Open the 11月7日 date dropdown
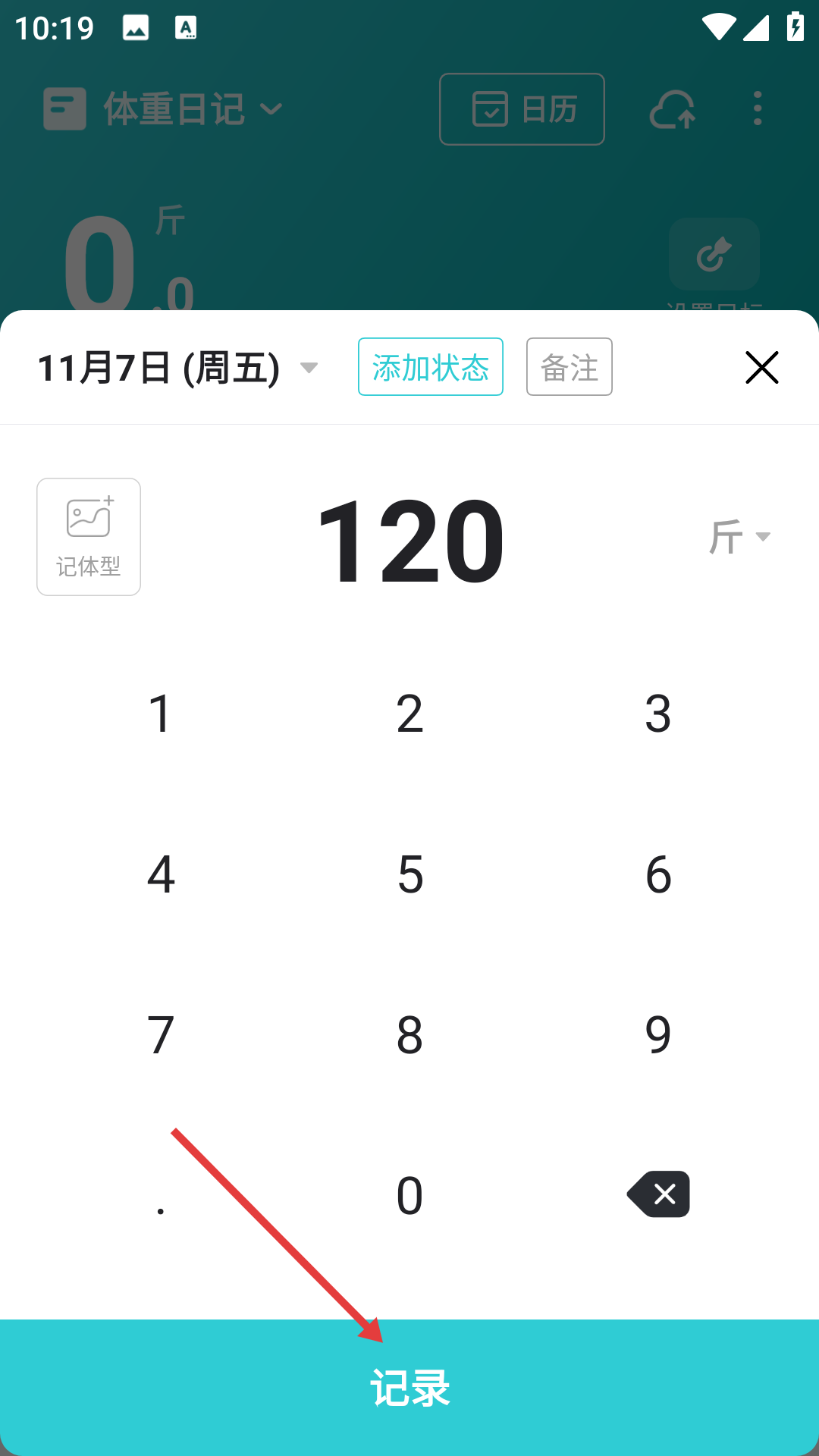 (x=177, y=369)
